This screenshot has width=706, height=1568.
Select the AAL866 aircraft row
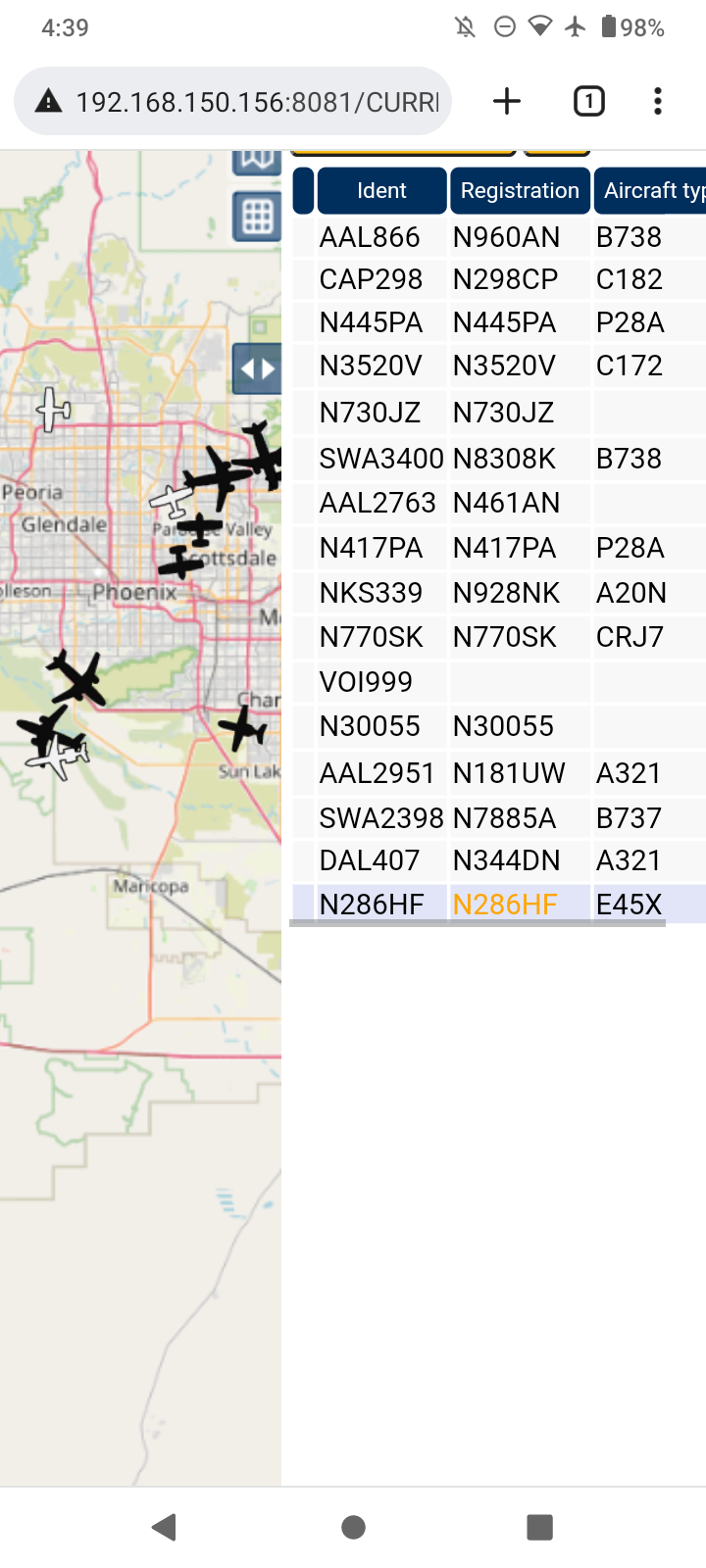point(499,237)
